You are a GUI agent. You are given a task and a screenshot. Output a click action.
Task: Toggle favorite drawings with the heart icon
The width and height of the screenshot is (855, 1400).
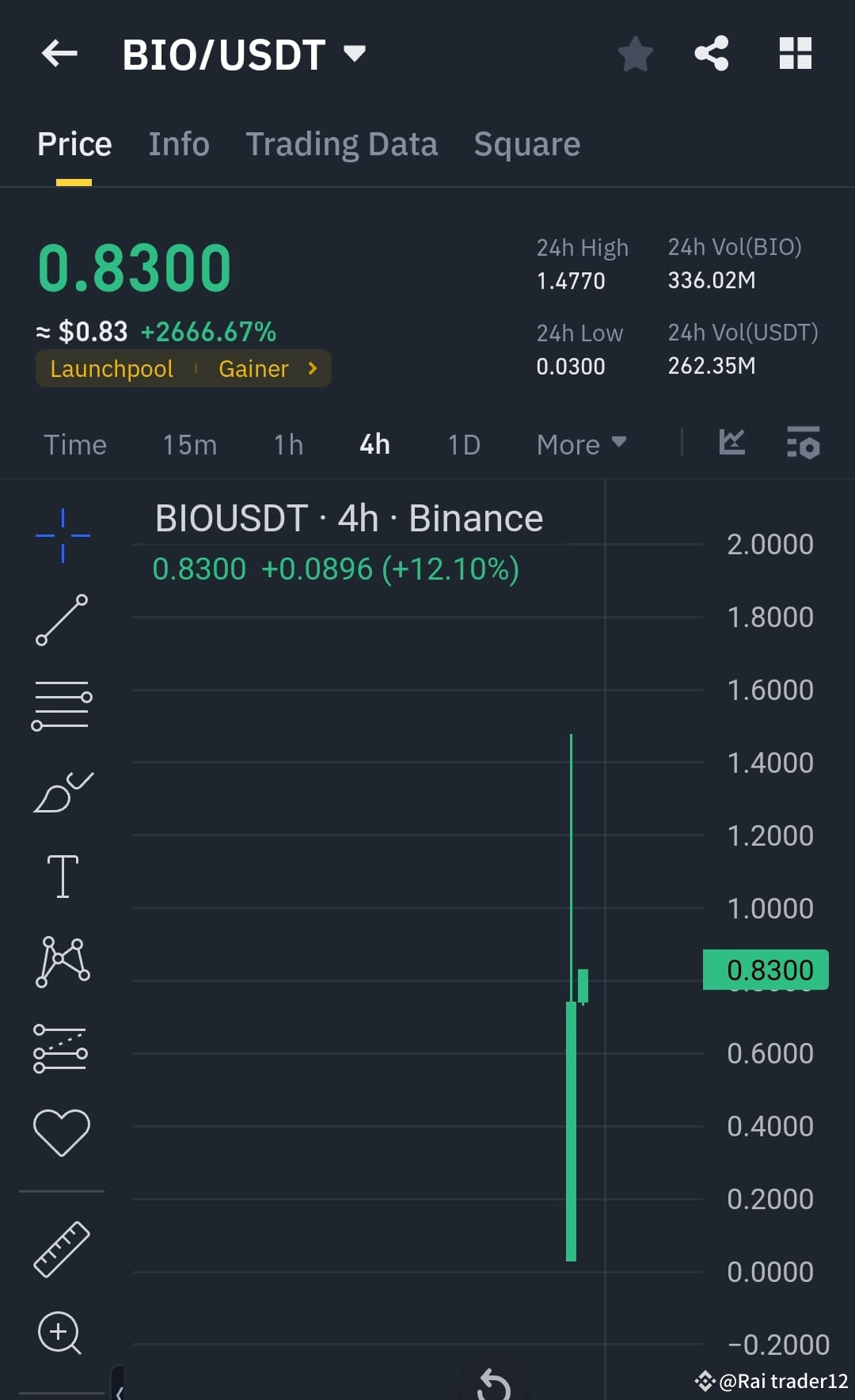pos(62,1132)
